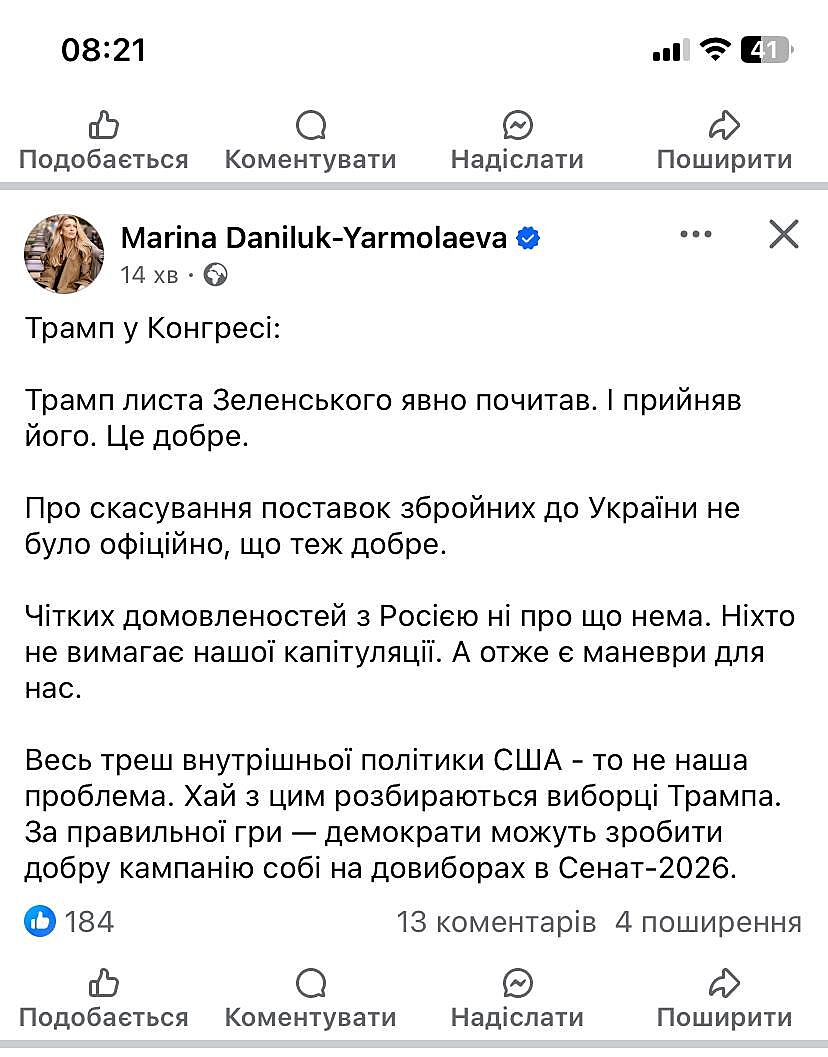Screen dimensions: 828x1057
Task: Send Marina's post via bottom Надіслати
Action: tap(517, 999)
